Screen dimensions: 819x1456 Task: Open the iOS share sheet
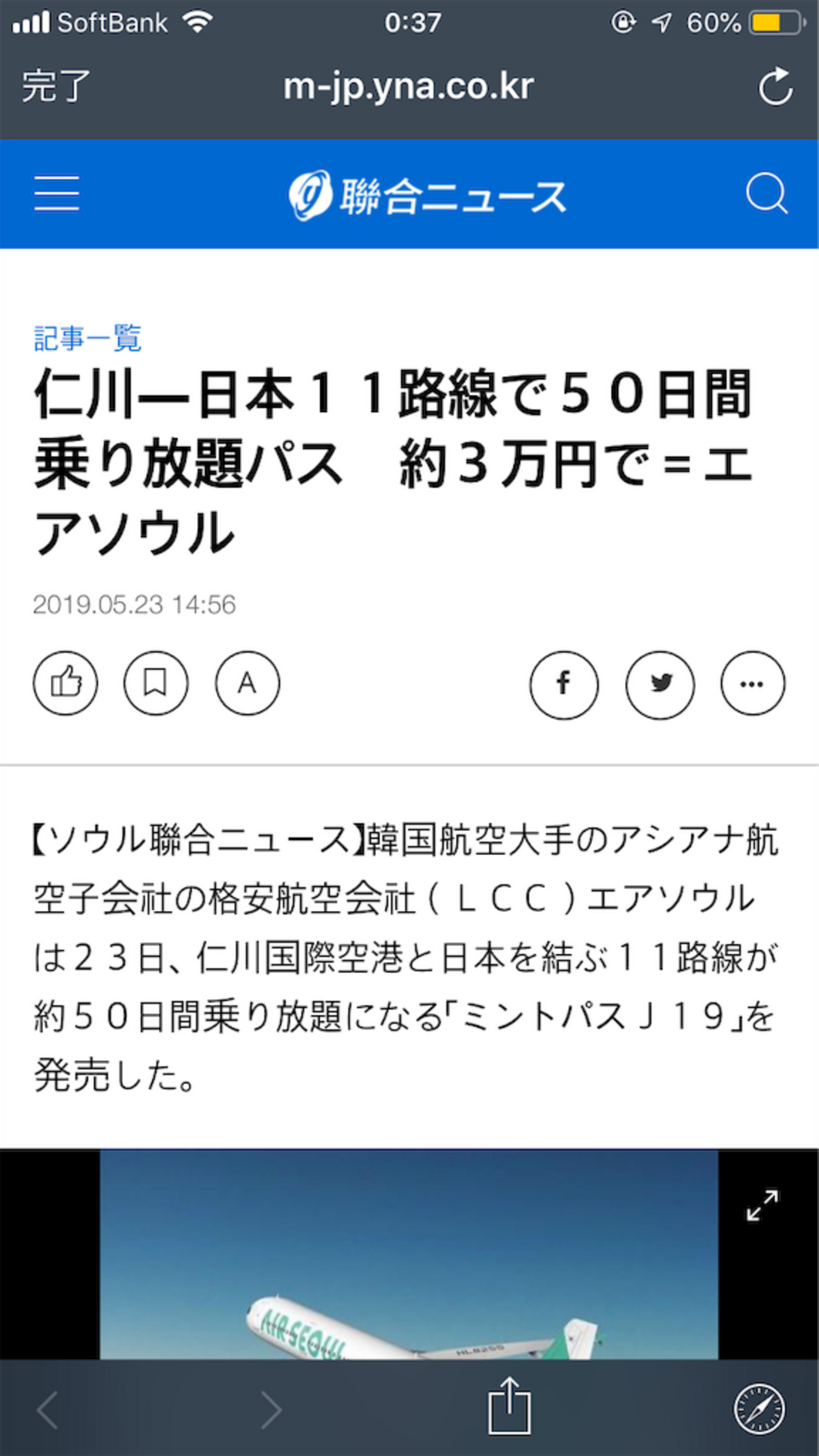(510, 1407)
